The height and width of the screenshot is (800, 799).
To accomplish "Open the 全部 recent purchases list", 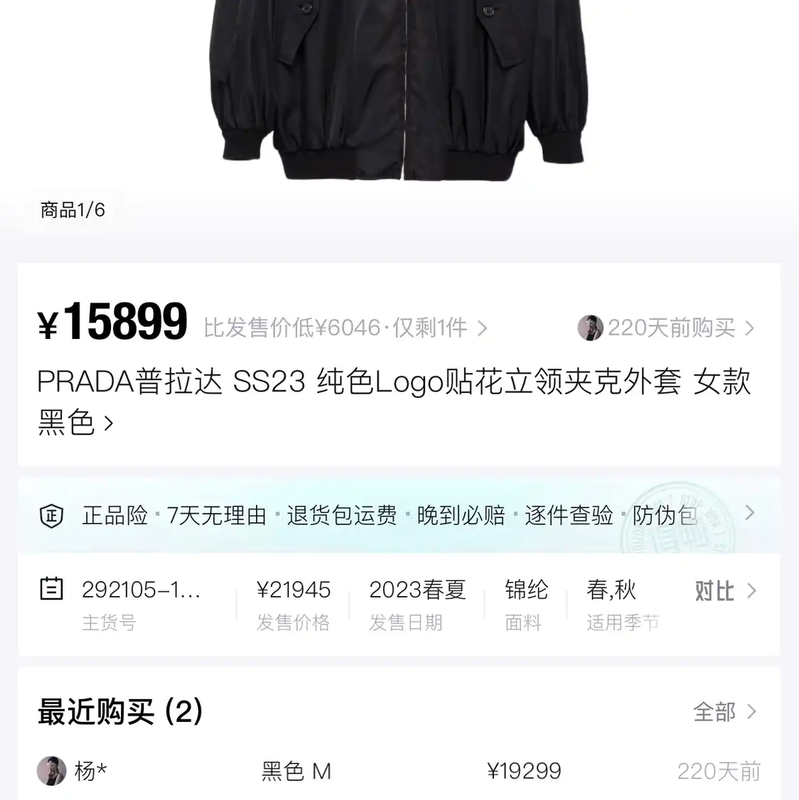I will pos(716,710).
